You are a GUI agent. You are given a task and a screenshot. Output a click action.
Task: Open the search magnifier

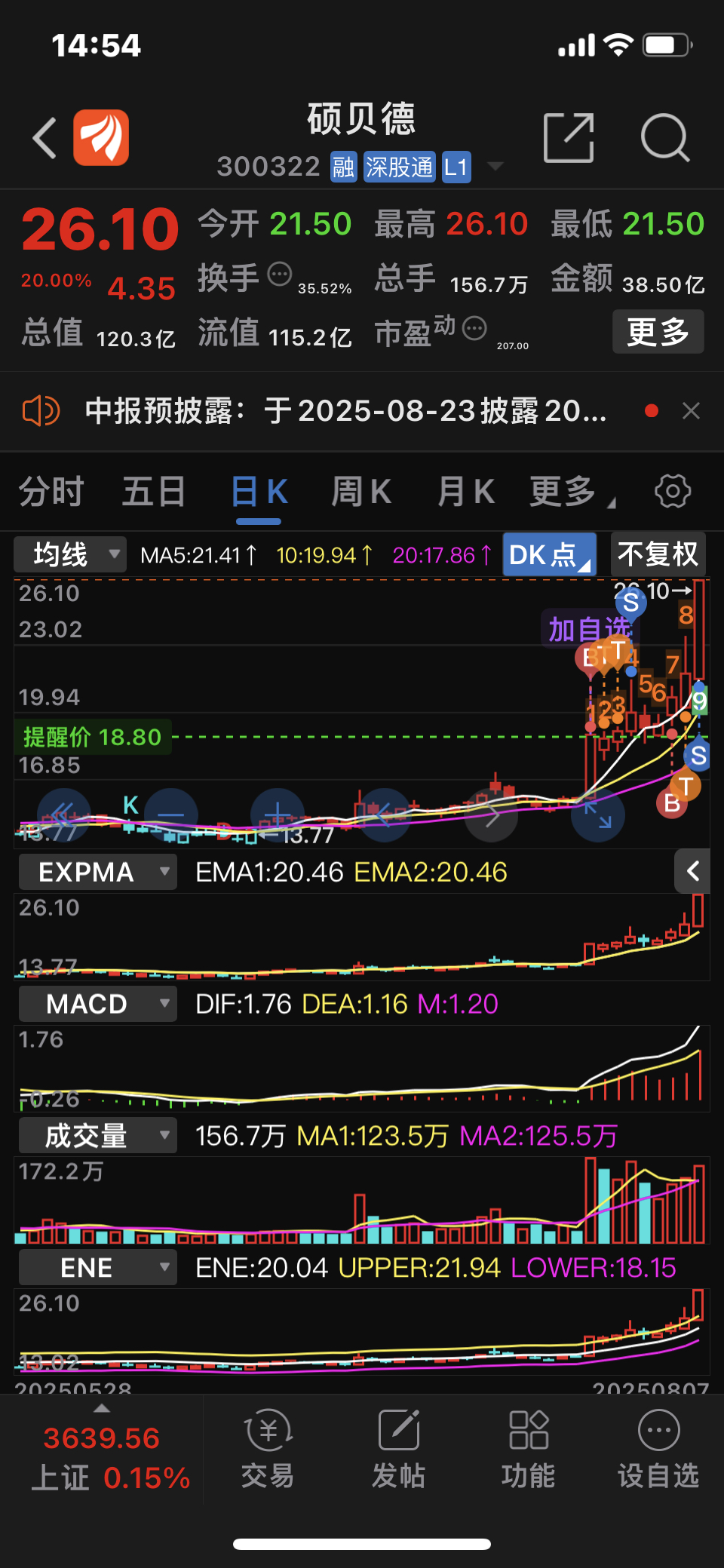tap(664, 138)
